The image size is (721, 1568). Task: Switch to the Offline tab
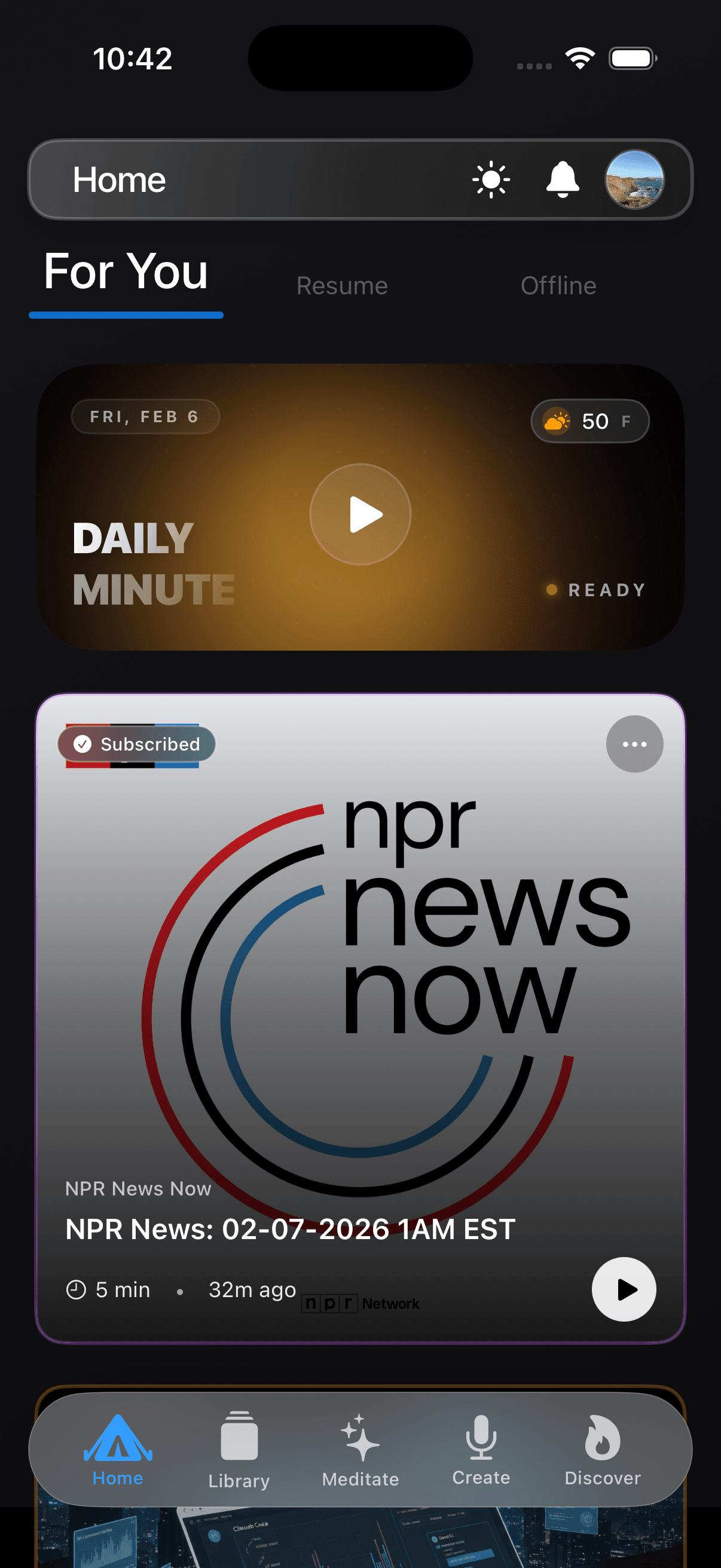tap(558, 285)
